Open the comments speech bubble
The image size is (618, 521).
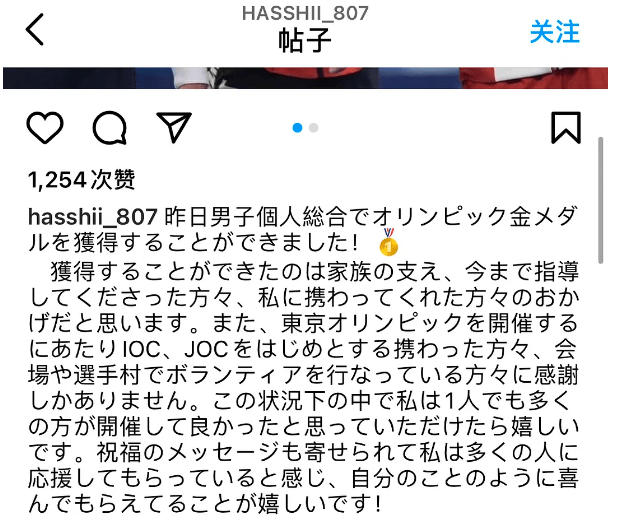coord(109,128)
